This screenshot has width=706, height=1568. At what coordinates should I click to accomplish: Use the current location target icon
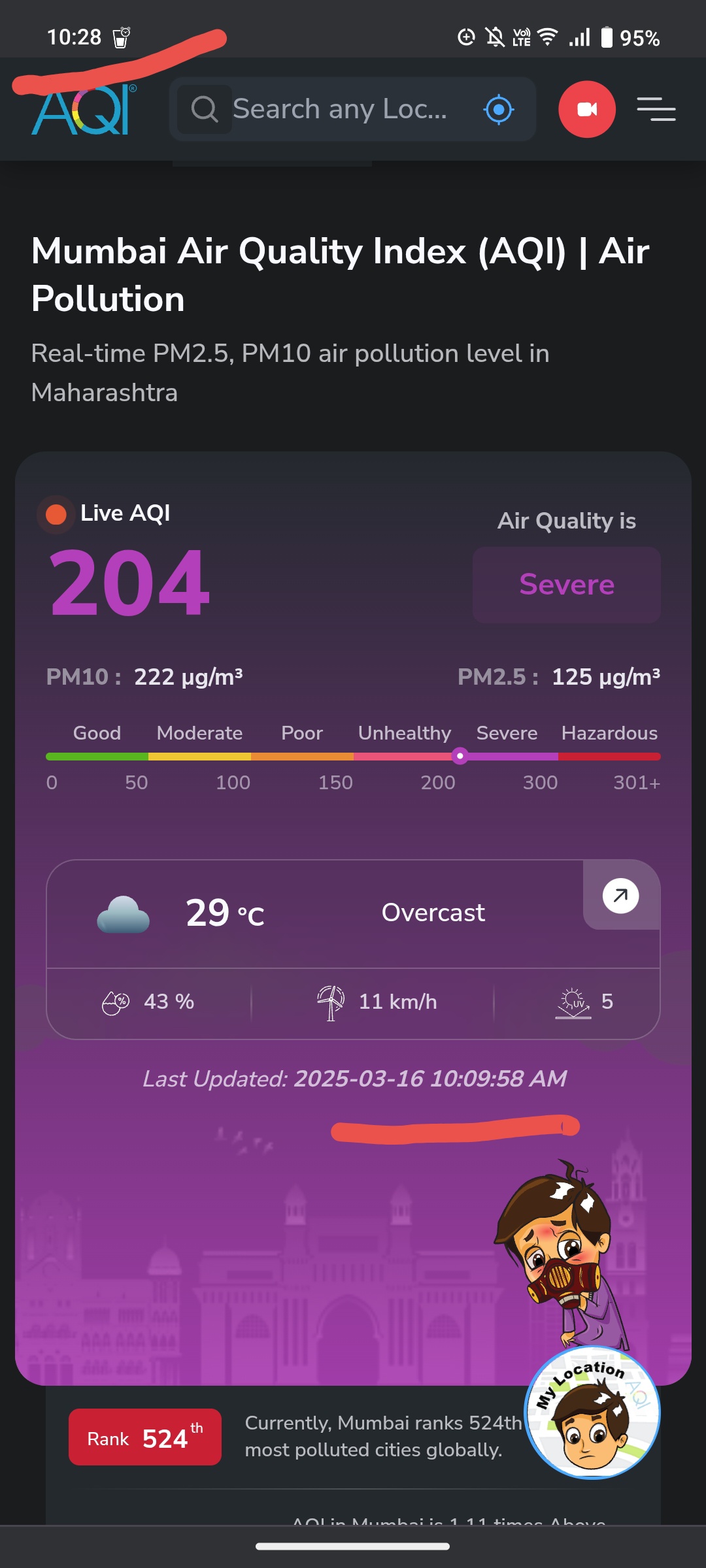(x=499, y=109)
